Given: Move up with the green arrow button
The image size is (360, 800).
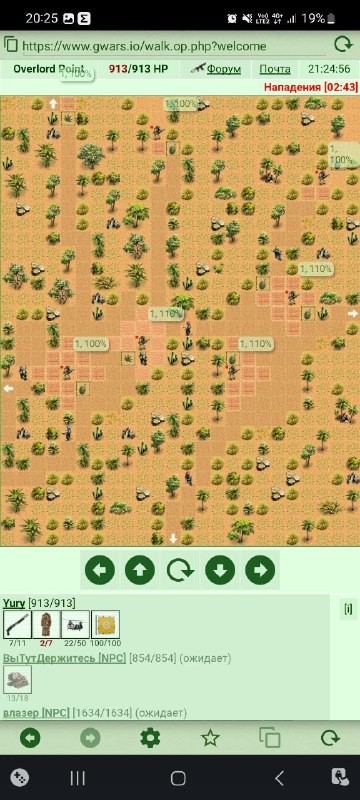Looking at the screenshot, I should [140, 570].
